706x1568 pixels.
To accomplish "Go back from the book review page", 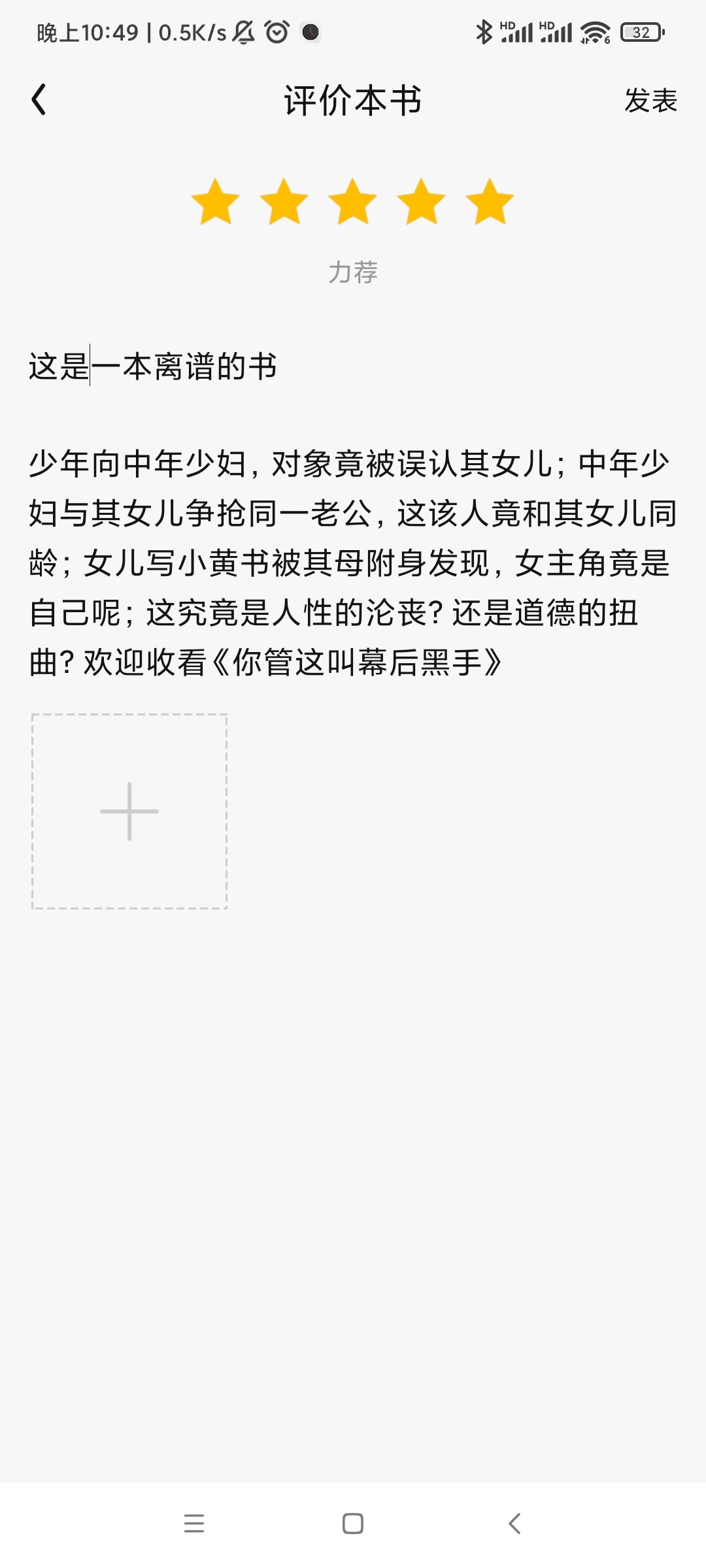I will tap(39, 100).
